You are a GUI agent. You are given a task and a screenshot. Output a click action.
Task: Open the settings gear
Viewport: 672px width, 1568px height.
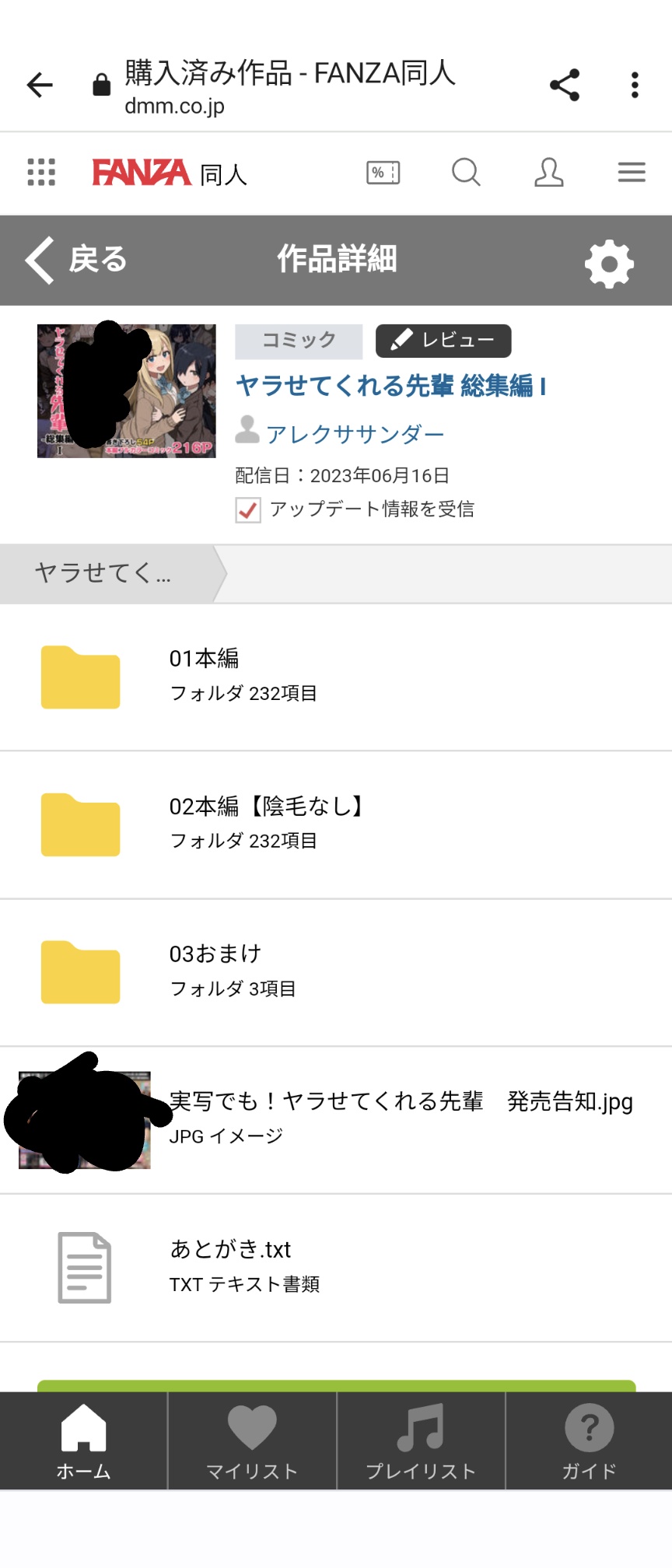(609, 264)
